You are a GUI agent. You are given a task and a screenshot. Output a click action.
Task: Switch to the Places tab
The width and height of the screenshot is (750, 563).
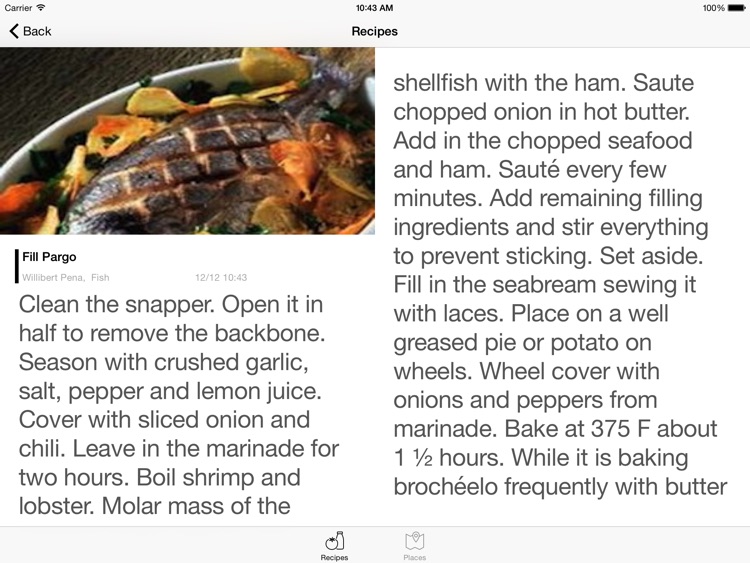pos(414,545)
